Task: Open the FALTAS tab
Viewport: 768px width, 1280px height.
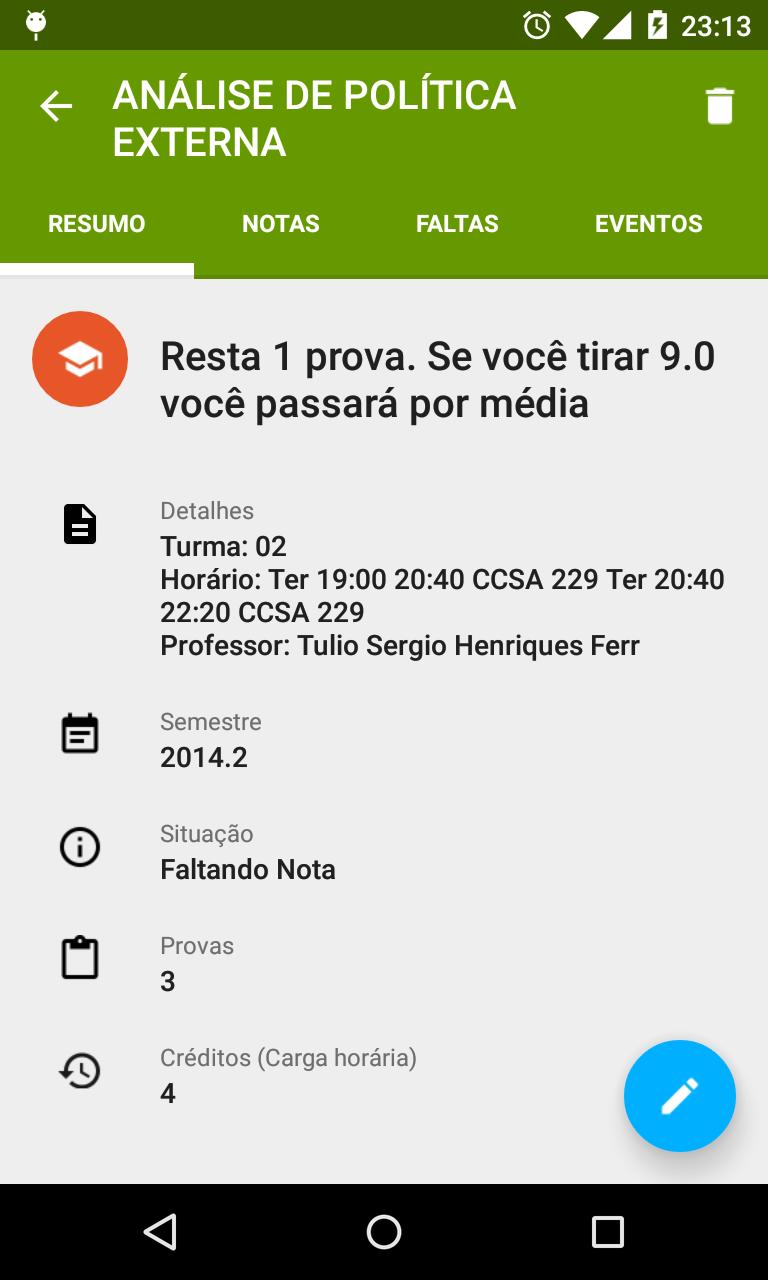Action: [x=457, y=223]
